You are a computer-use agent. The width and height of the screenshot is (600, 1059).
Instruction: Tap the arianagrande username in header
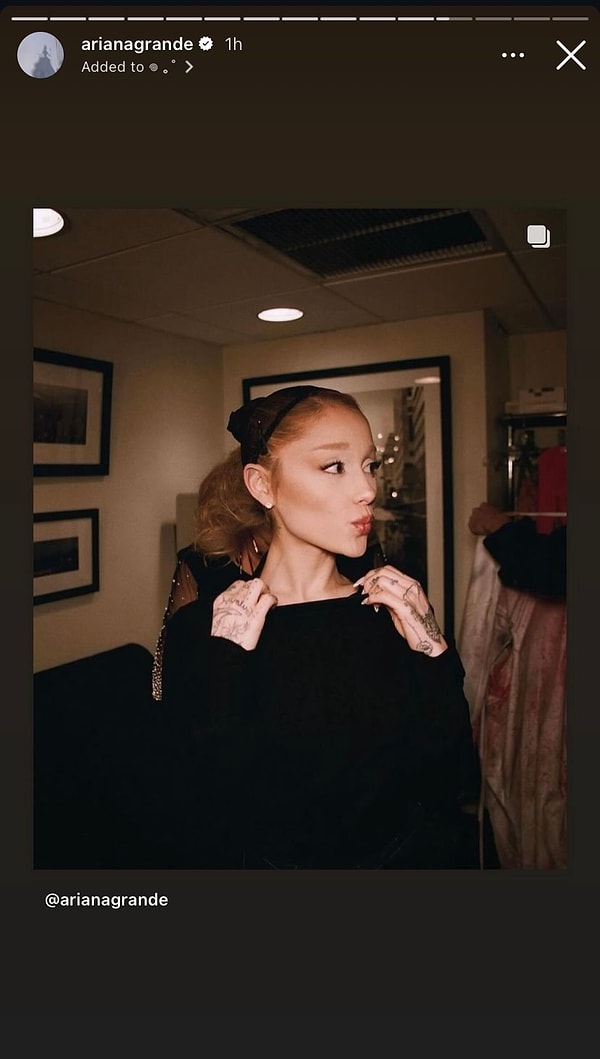pyautogui.click(x=137, y=44)
